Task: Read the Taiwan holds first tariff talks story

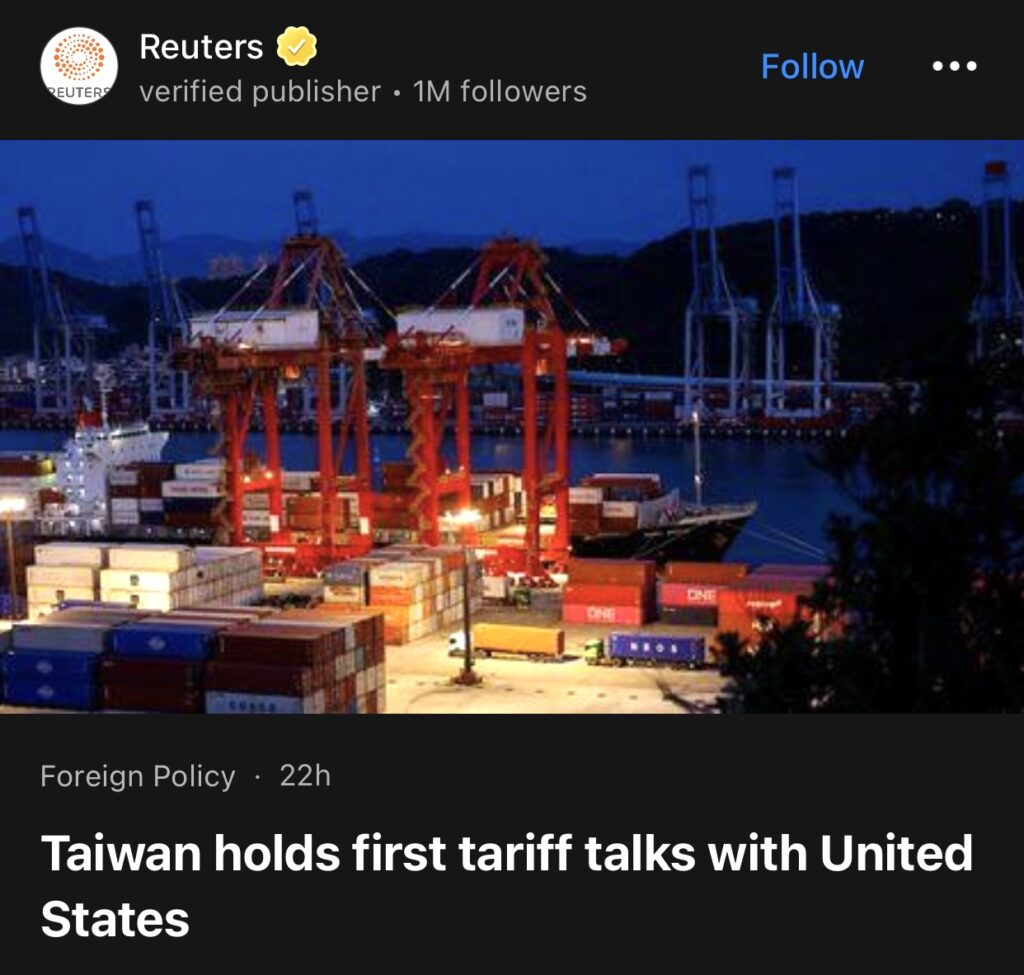Action: tap(506, 885)
